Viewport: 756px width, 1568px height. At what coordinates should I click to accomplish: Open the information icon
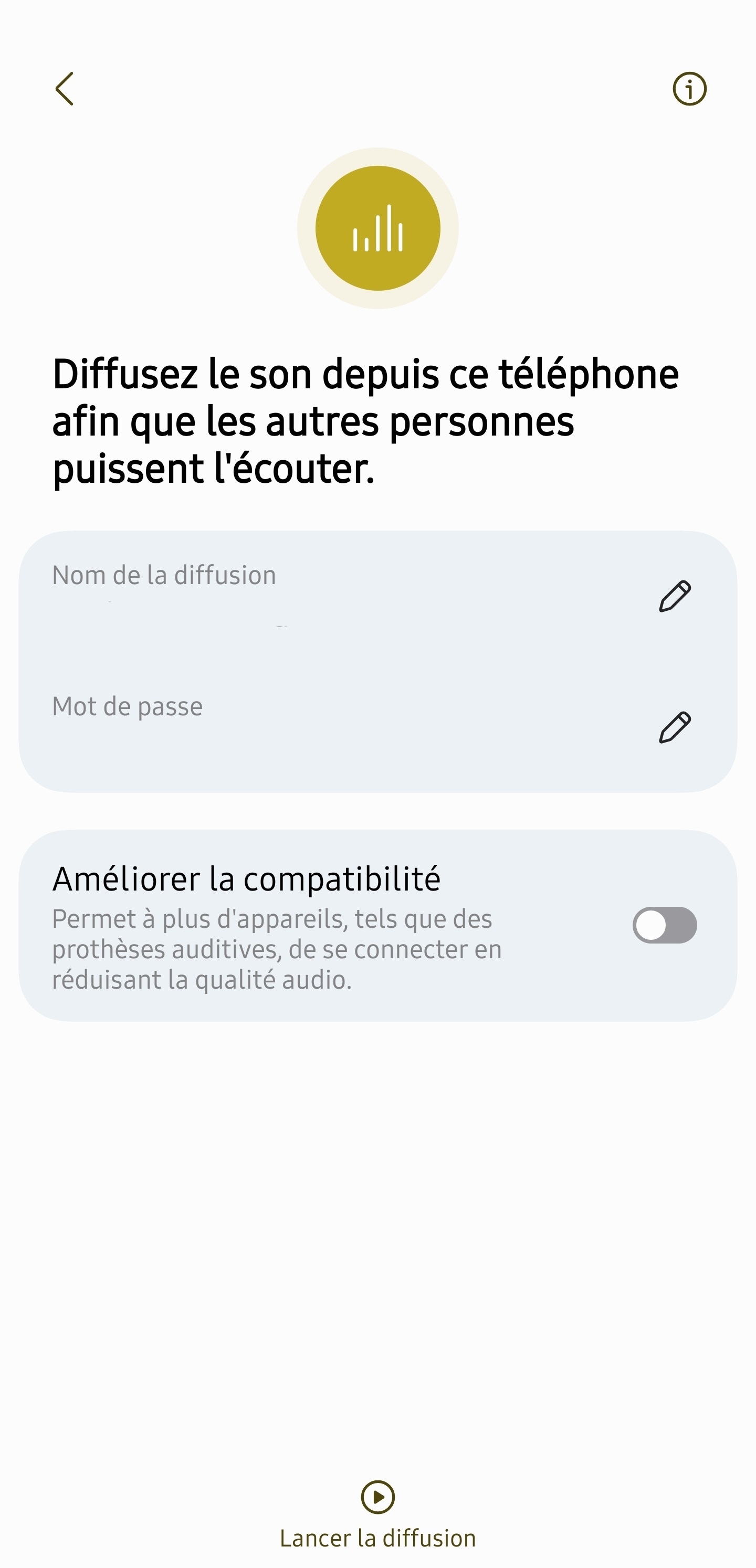[689, 89]
